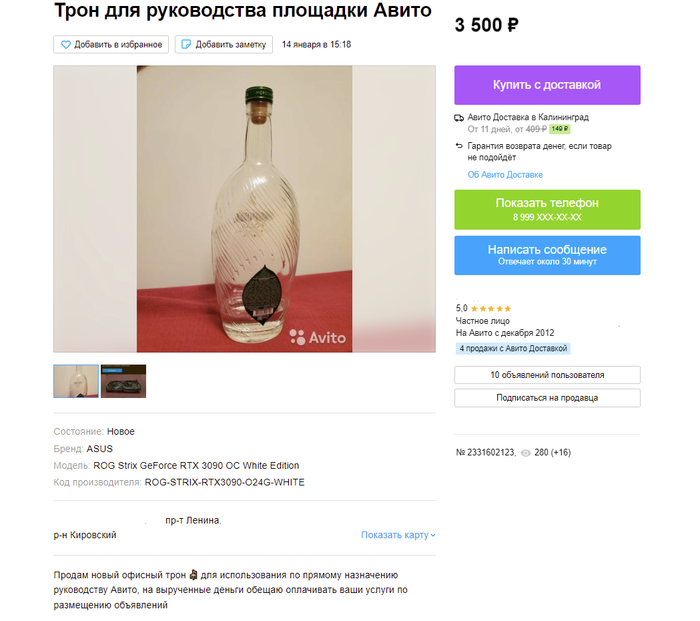Buy with delivery via 'Купить с доставкой'
This screenshot has height=621, width=700.
click(547, 85)
